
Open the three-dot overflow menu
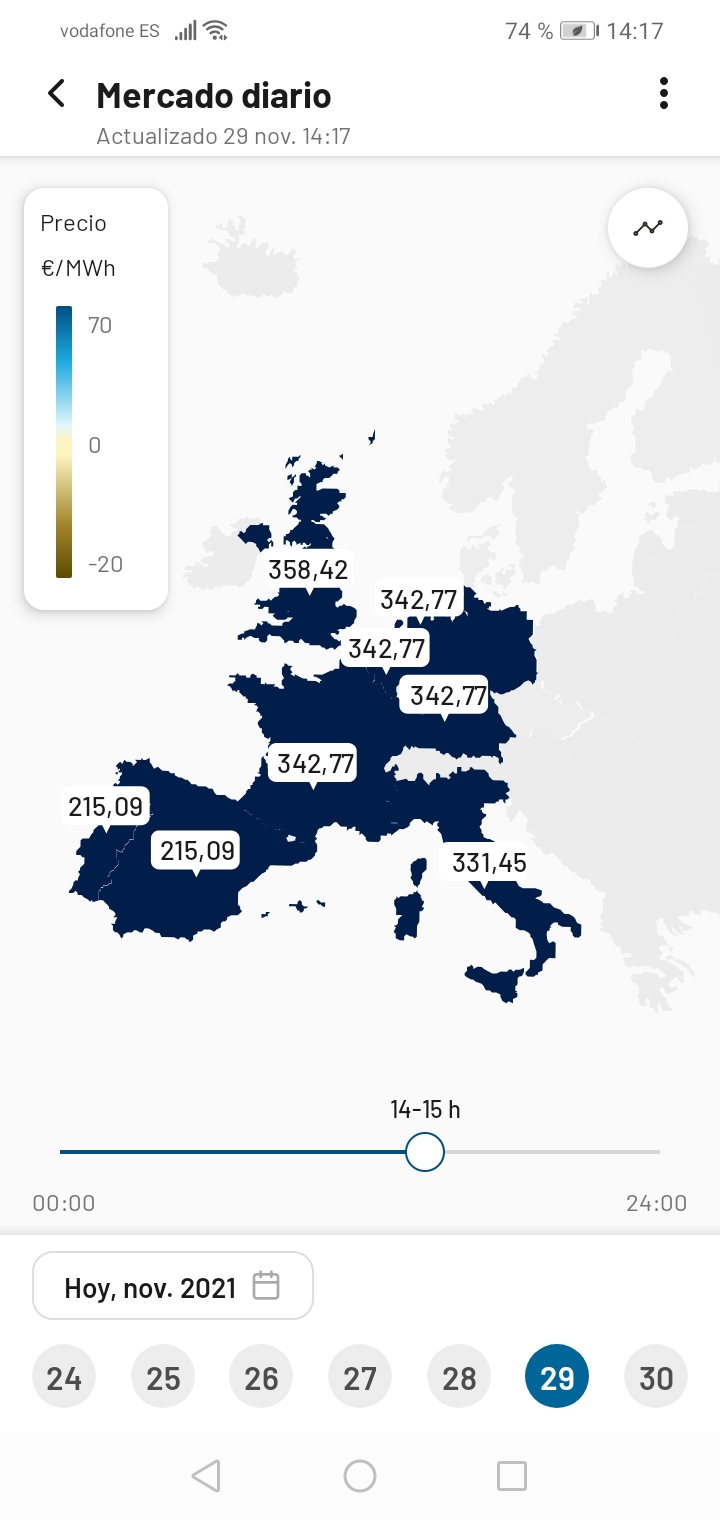[x=663, y=94]
